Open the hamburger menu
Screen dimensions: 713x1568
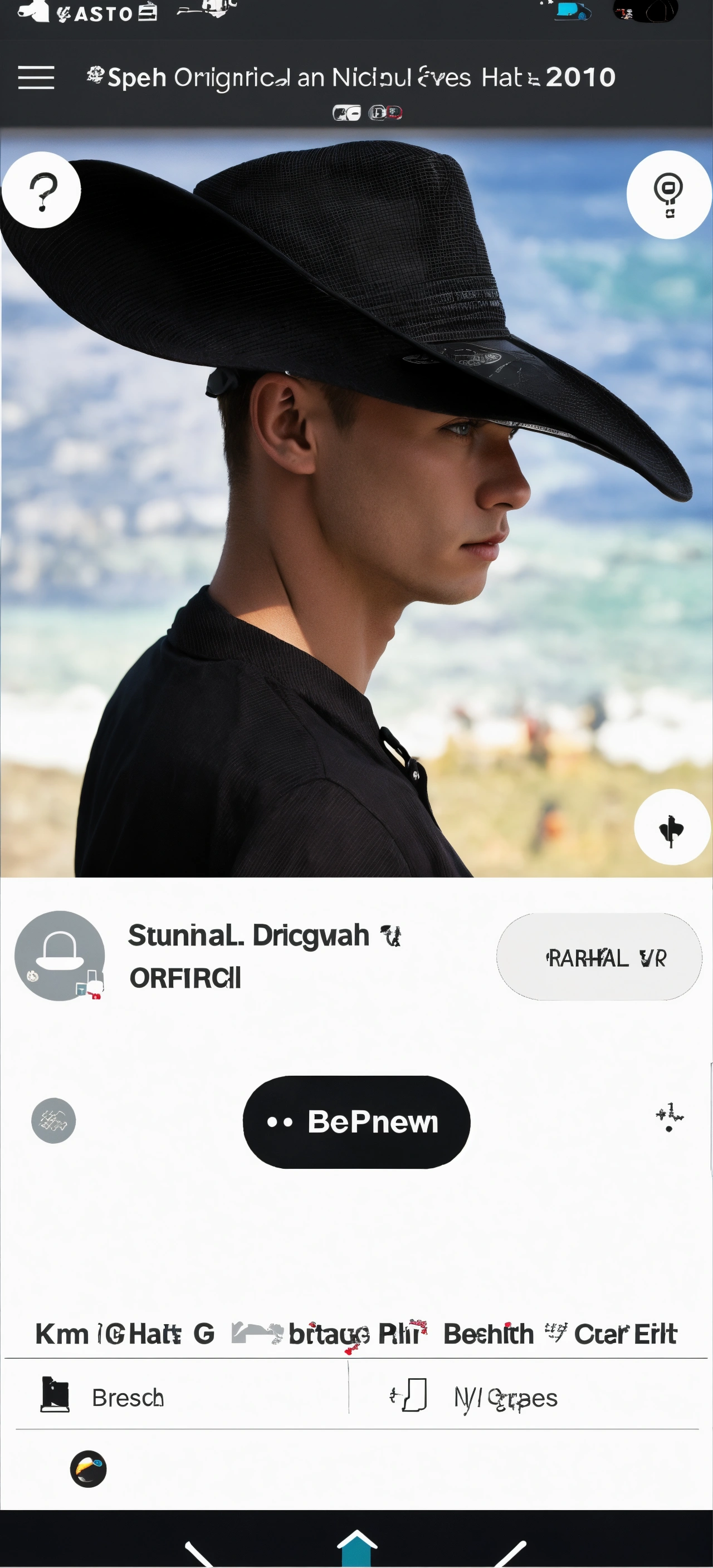tap(37, 78)
